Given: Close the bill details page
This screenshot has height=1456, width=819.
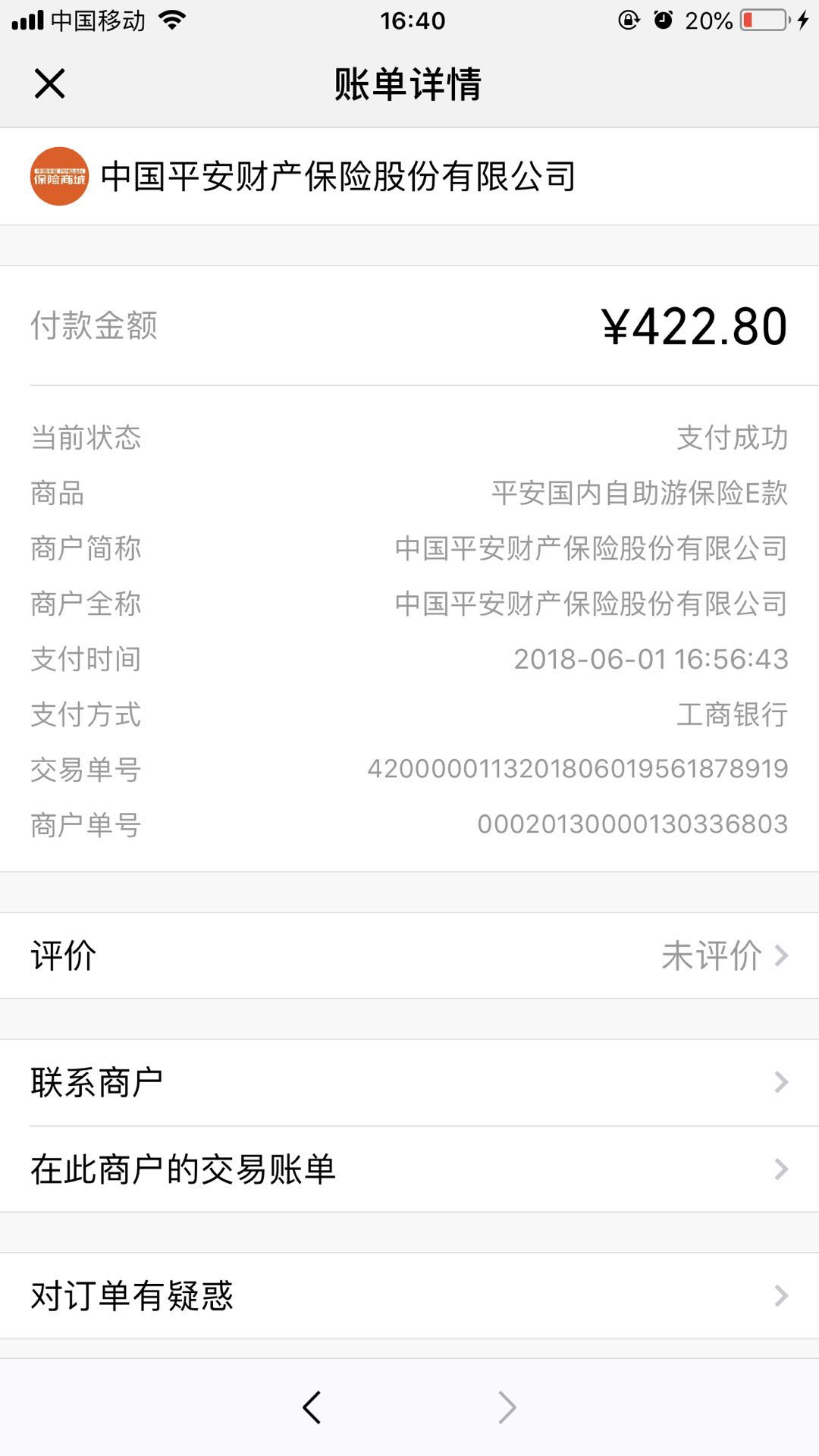Looking at the screenshot, I should pos(50,83).
